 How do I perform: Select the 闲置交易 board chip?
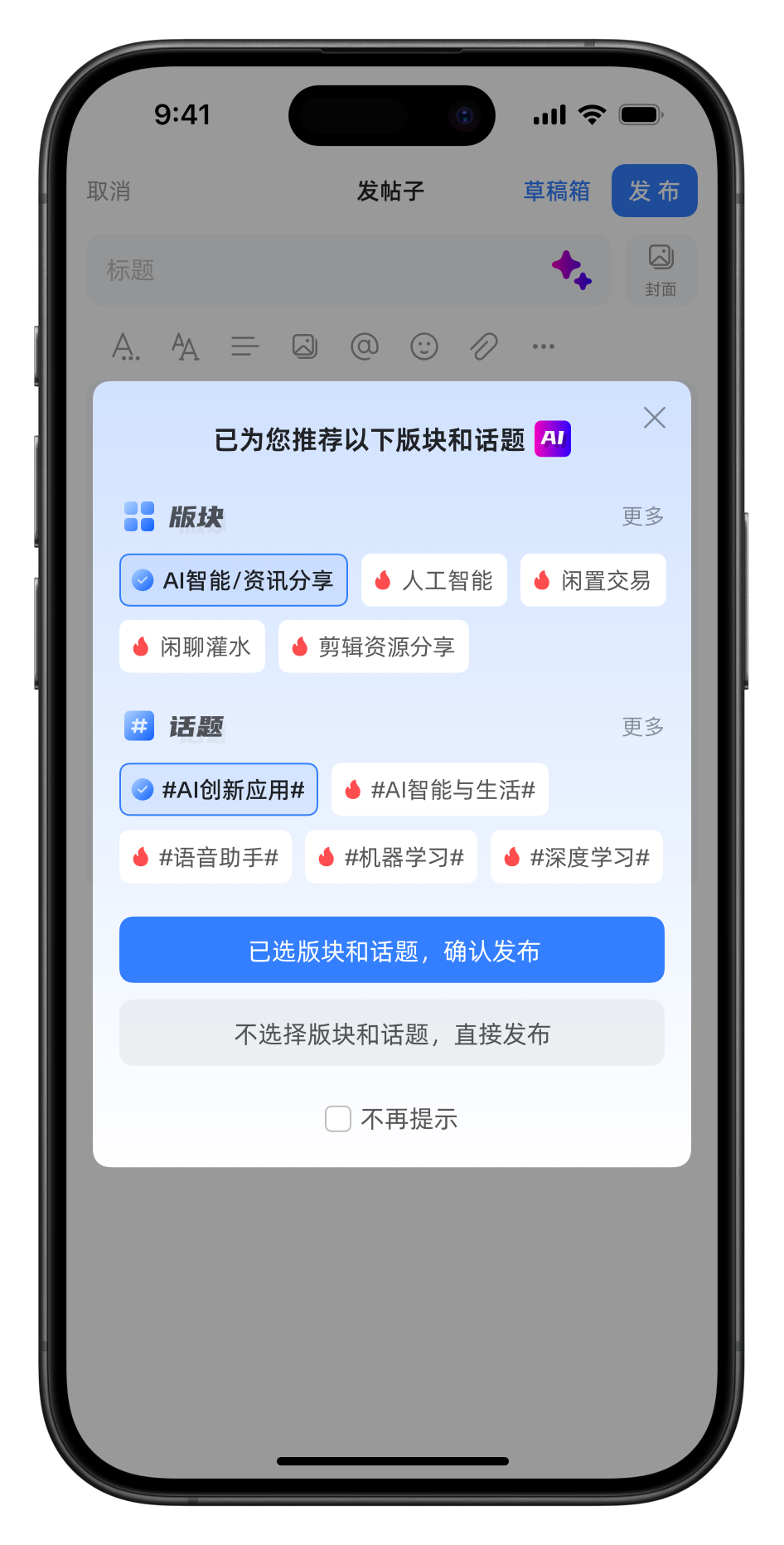pyautogui.click(x=593, y=580)
